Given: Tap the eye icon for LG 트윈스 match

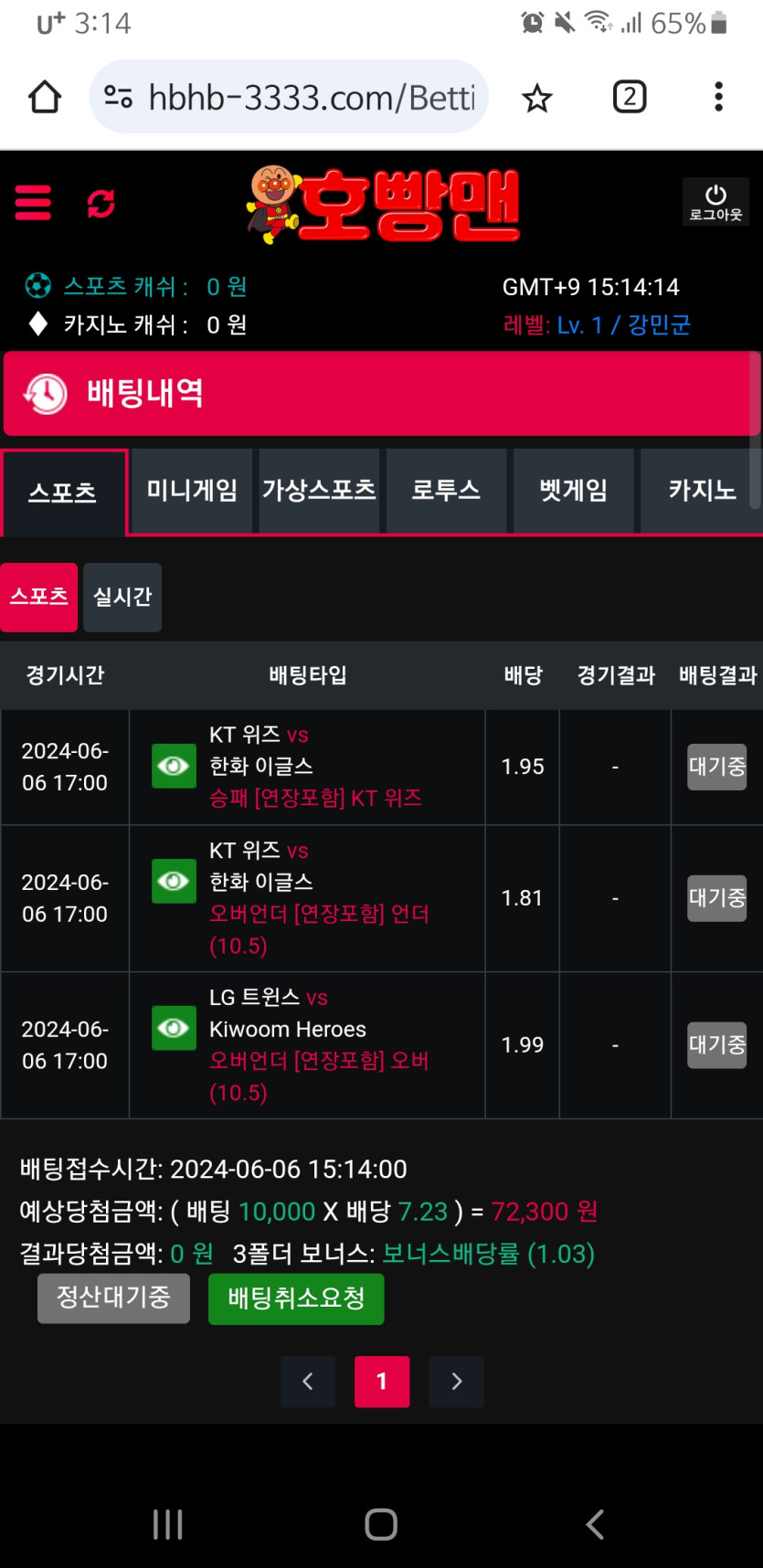Looking at the screenshot, I should click(174, 1028).
